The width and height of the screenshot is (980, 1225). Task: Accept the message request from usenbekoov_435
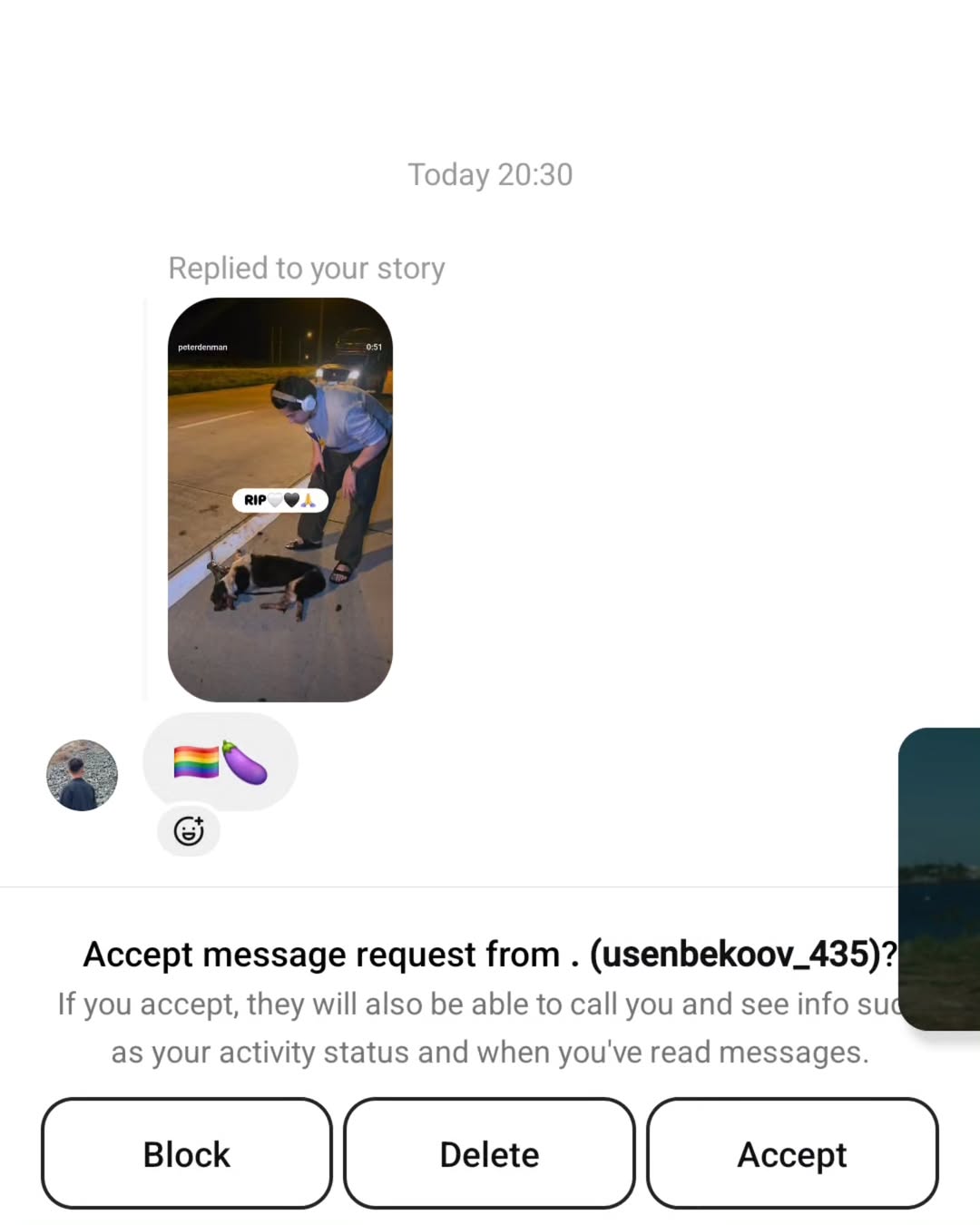coord(791,1153)
